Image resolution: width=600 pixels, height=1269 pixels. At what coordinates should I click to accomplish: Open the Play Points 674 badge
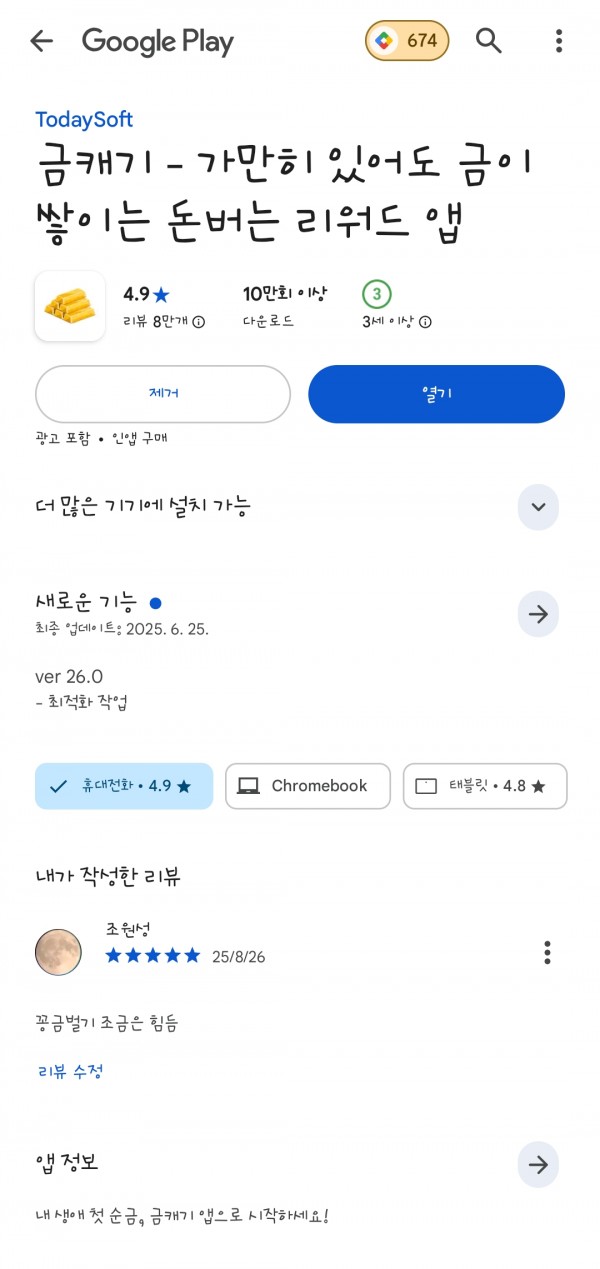(407, 41)
